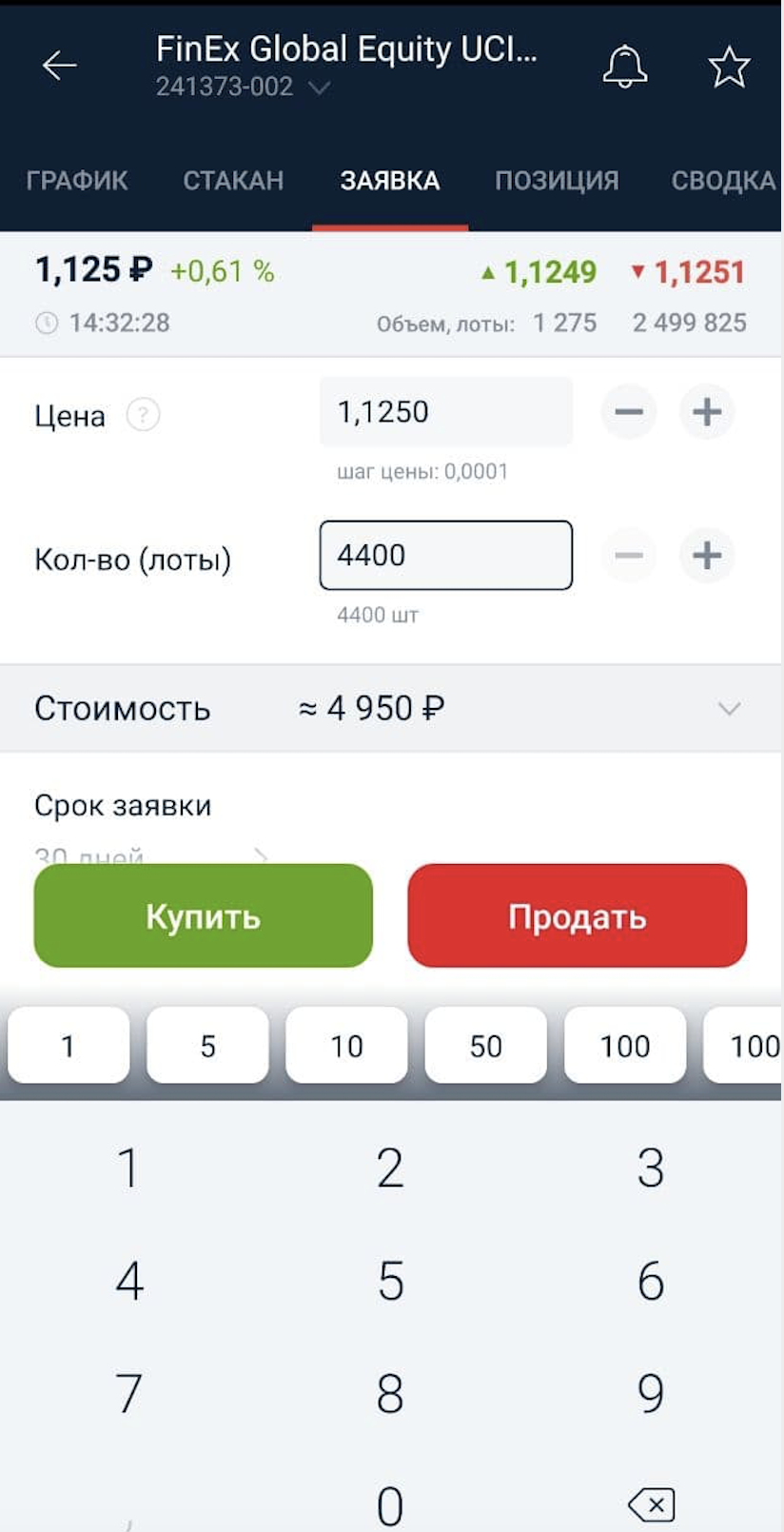Tap the Цена input field

click(x=446, y=412)
